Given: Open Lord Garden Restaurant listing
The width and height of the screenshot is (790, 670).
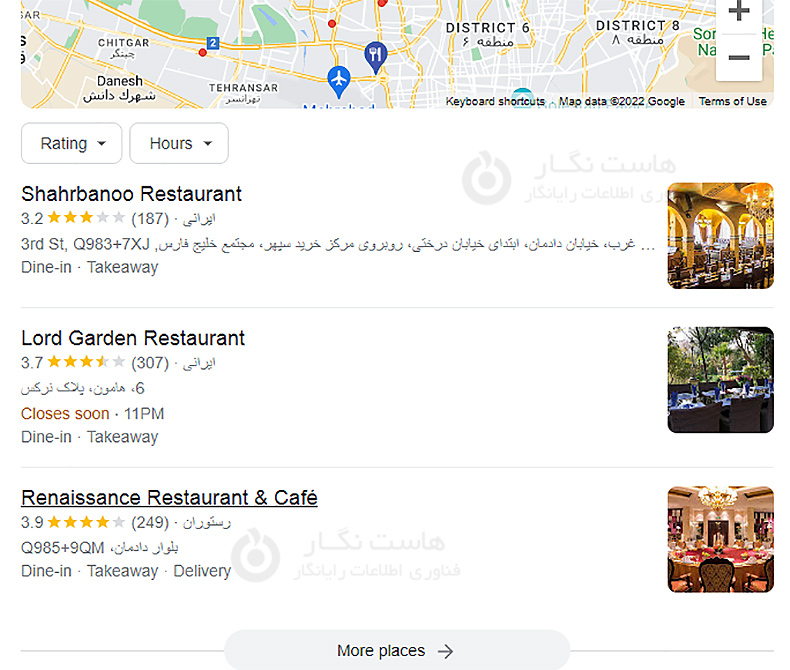Looking at the screenshot, I should coord(133,338).
